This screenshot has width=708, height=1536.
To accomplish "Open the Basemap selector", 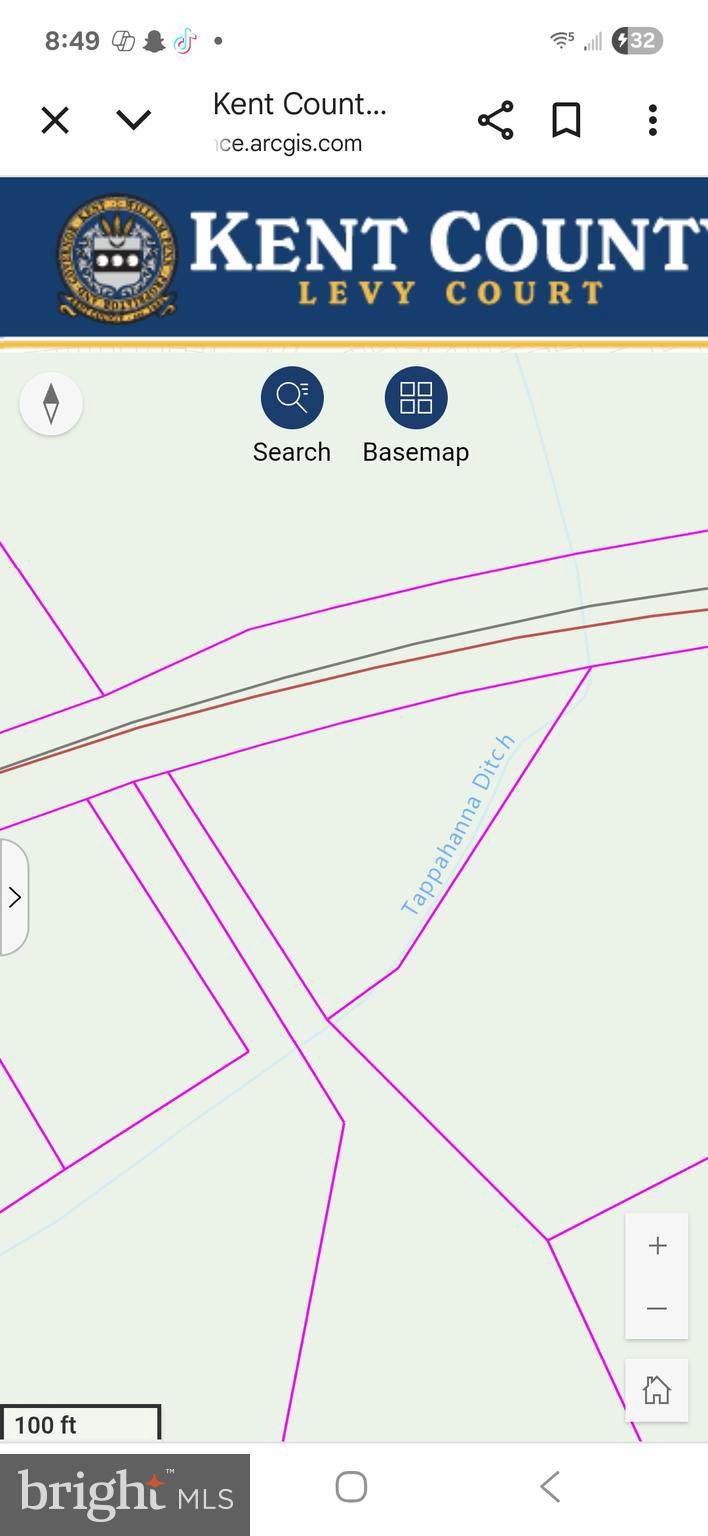I will pyautogui.click(x=416, y=398).
